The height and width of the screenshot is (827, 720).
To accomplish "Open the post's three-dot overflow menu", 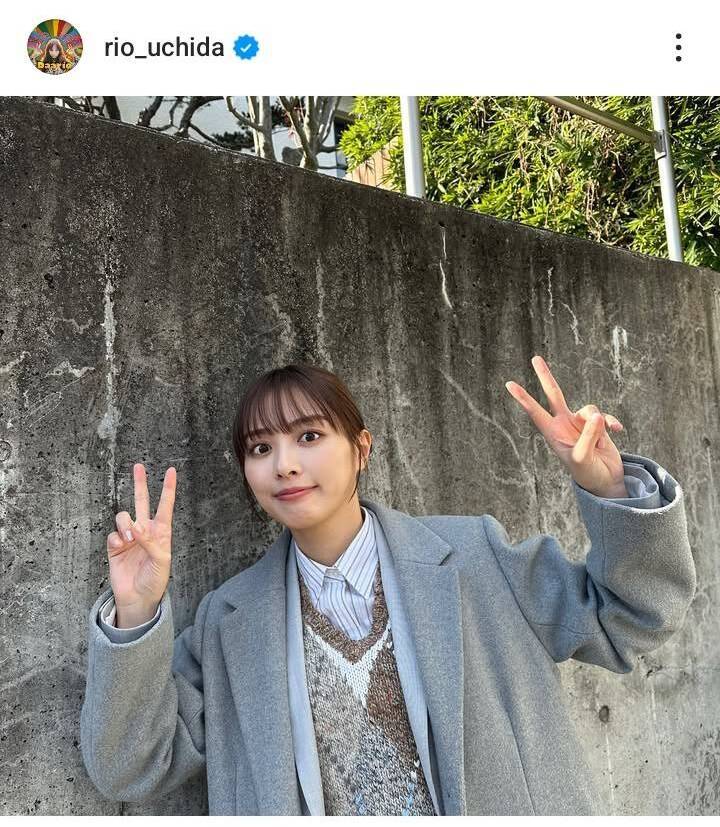I will coord(678,47).
